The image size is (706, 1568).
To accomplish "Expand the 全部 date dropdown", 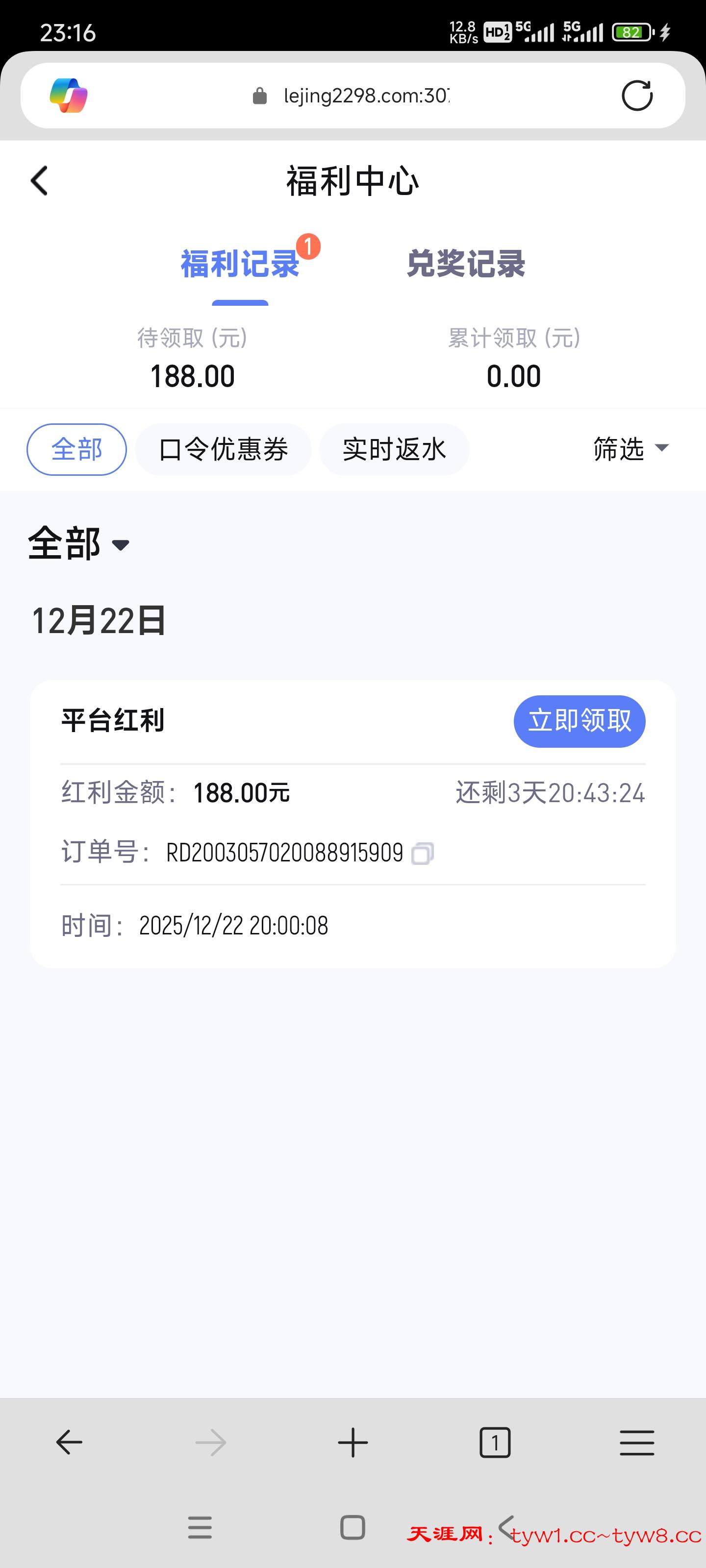I will tap(79, 543).
